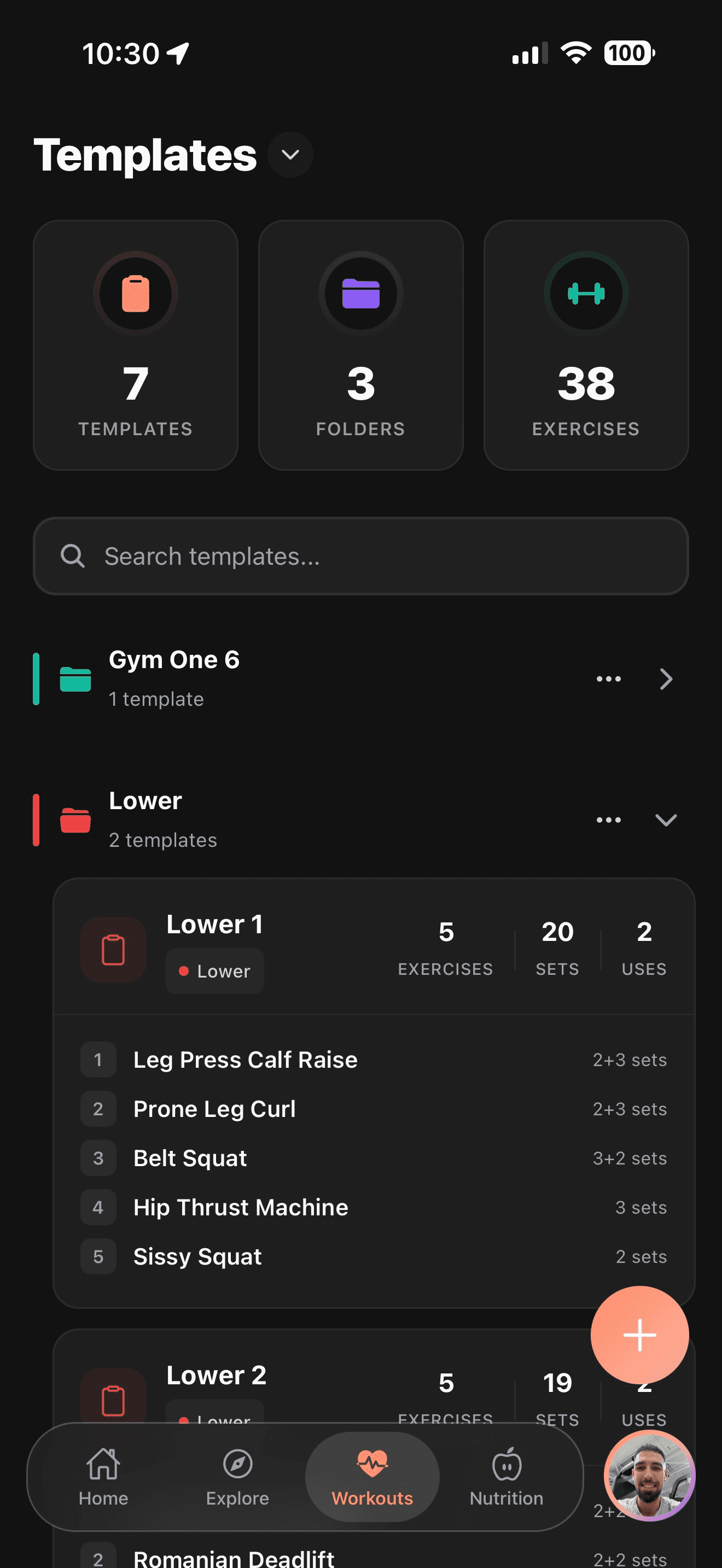The image size is (722, 1568).
Task: Tap the red clipboard icon on Lower 1
Action: [113, 951]
